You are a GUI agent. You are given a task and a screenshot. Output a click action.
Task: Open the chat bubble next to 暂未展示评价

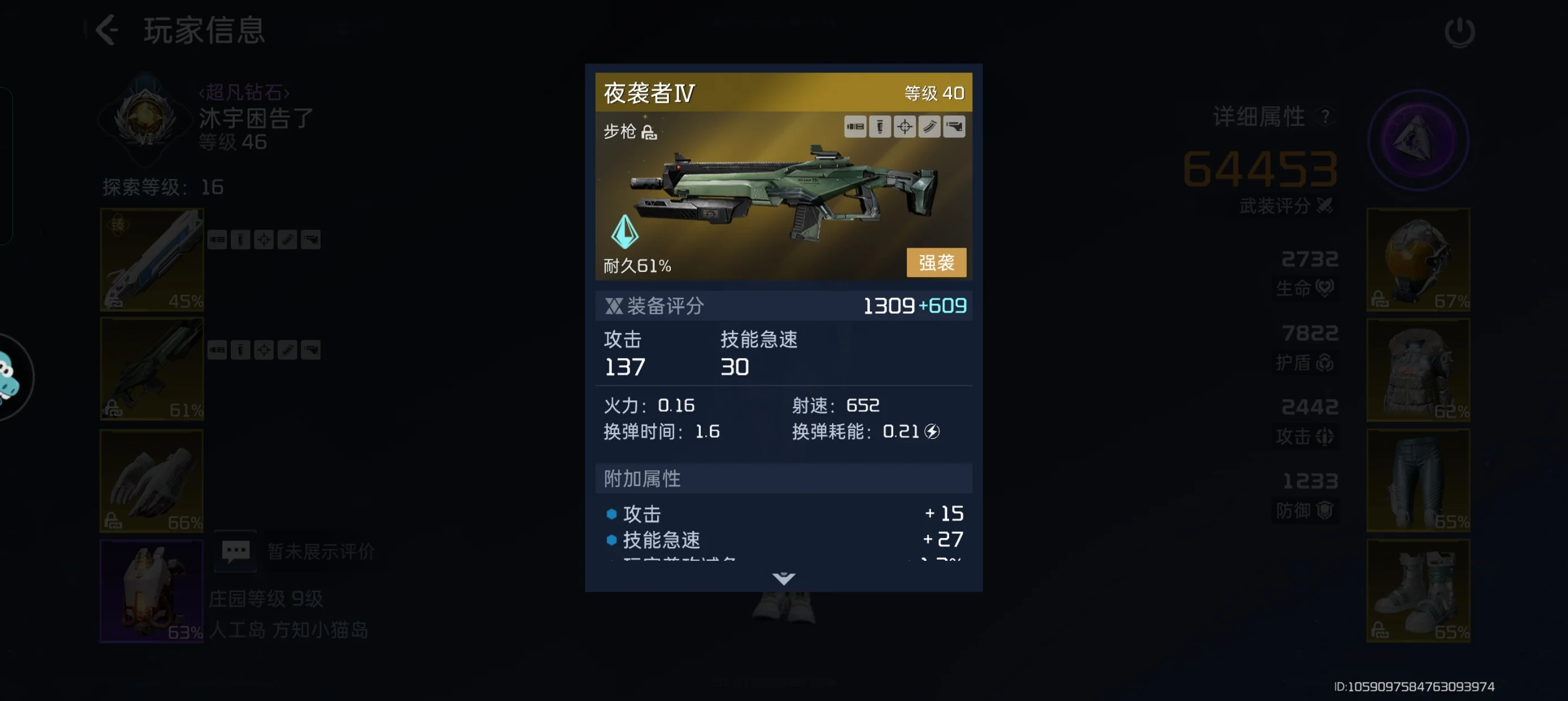[235, 551]
